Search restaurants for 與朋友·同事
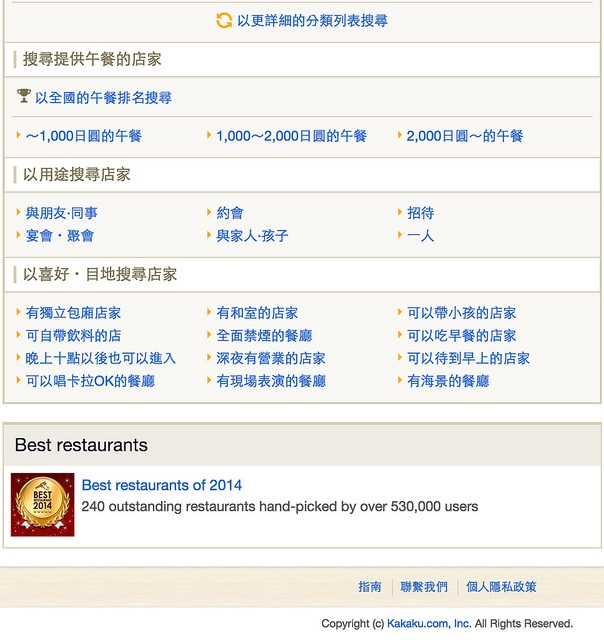The width and height of the screenshot is (604, 640). coord(61,213)
